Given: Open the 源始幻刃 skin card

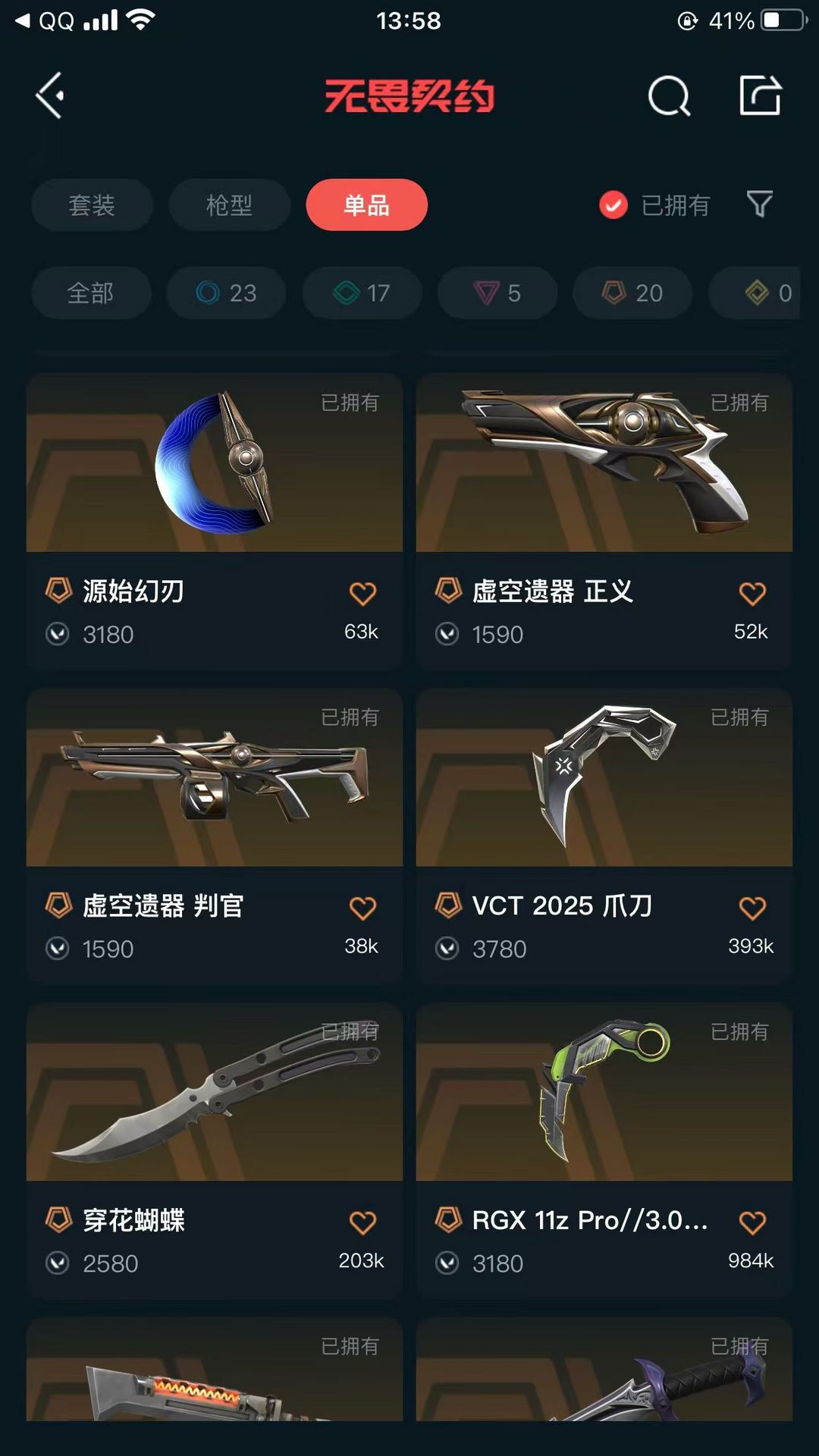Looking at the screenshot, I should (215, 521).
